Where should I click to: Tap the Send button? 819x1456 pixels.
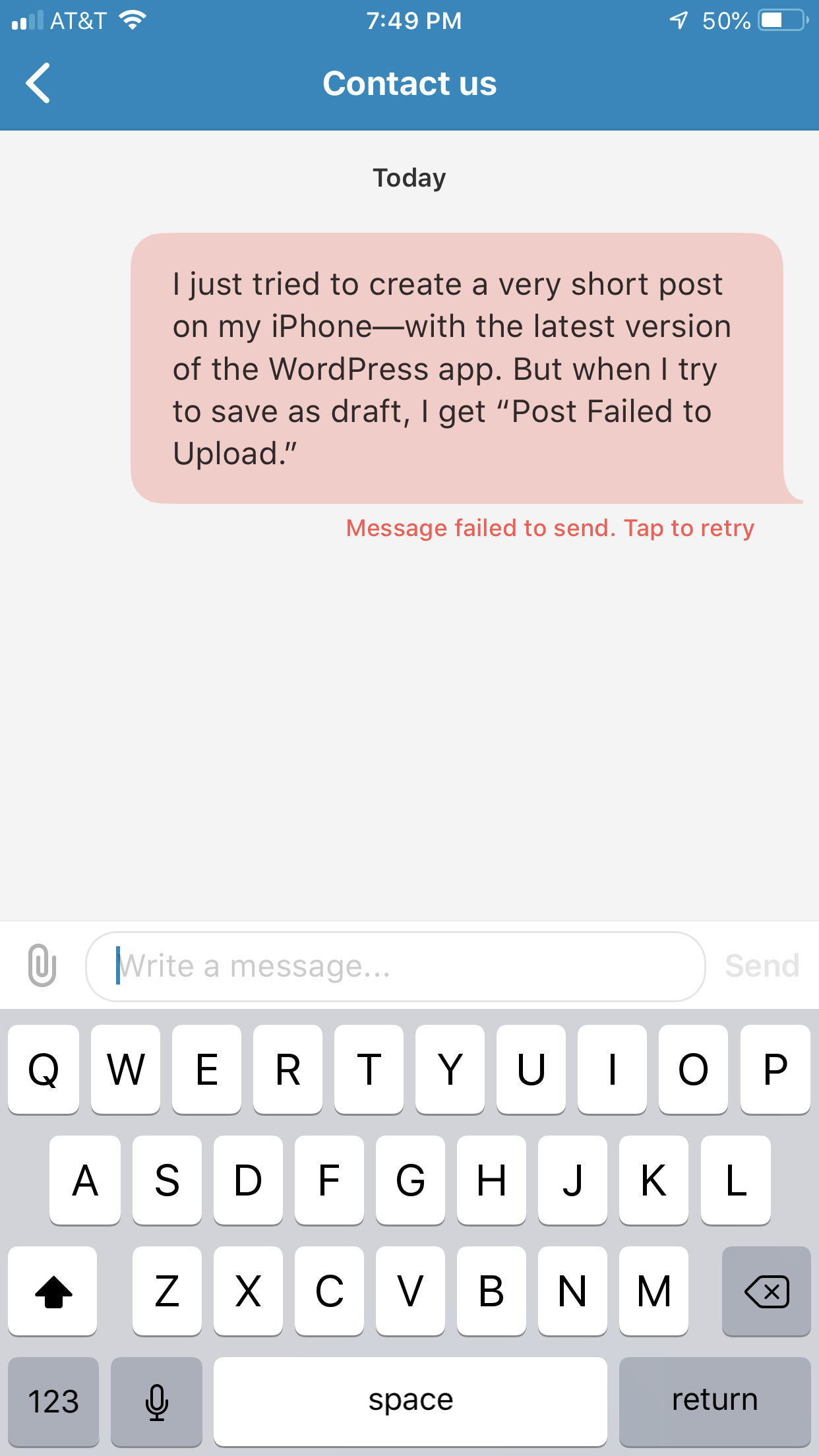762,966
